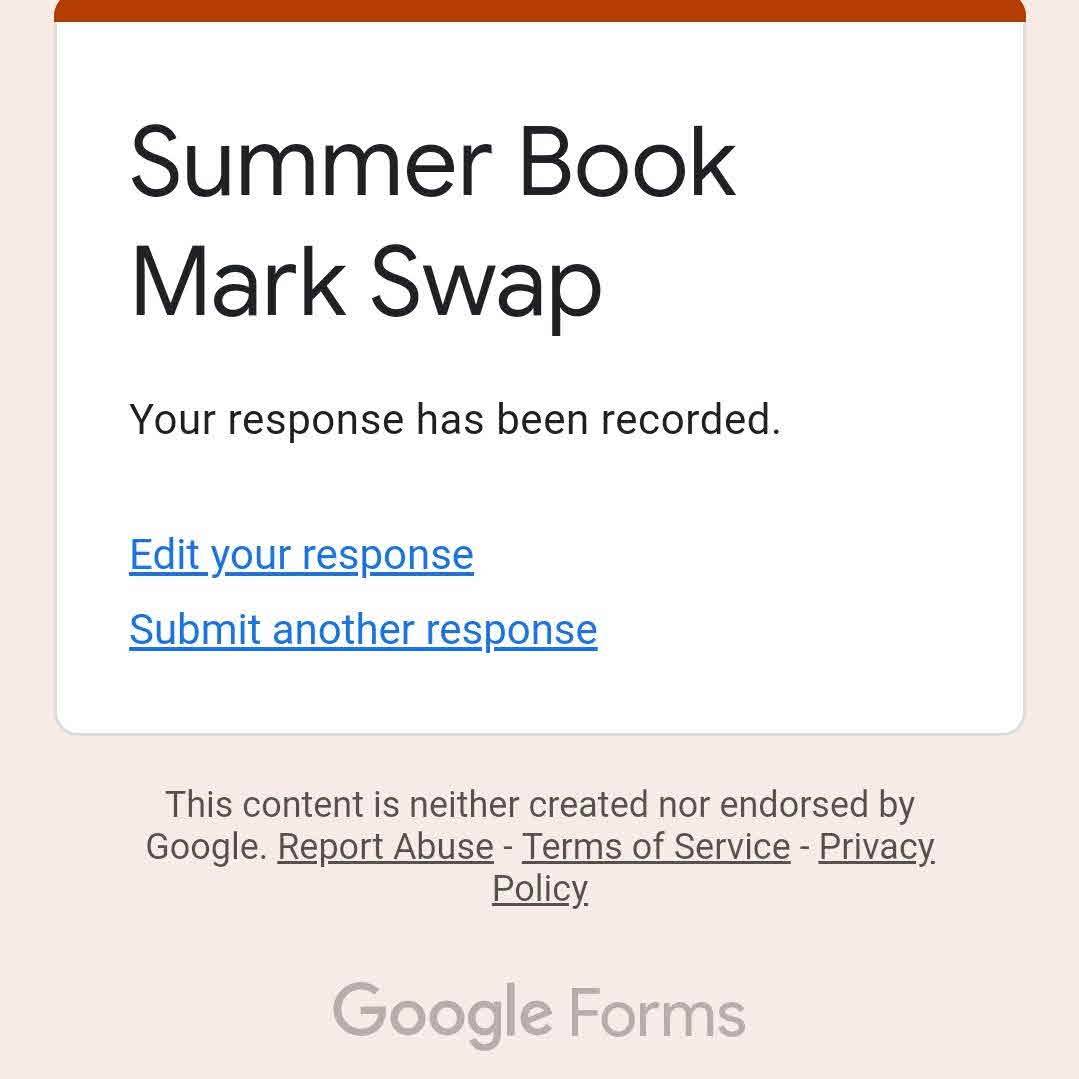Image resolution: width=1079 pixels, height=1079 pixels.
Task: Open the Privacy Policy link
Action: [x=876, y=847]
